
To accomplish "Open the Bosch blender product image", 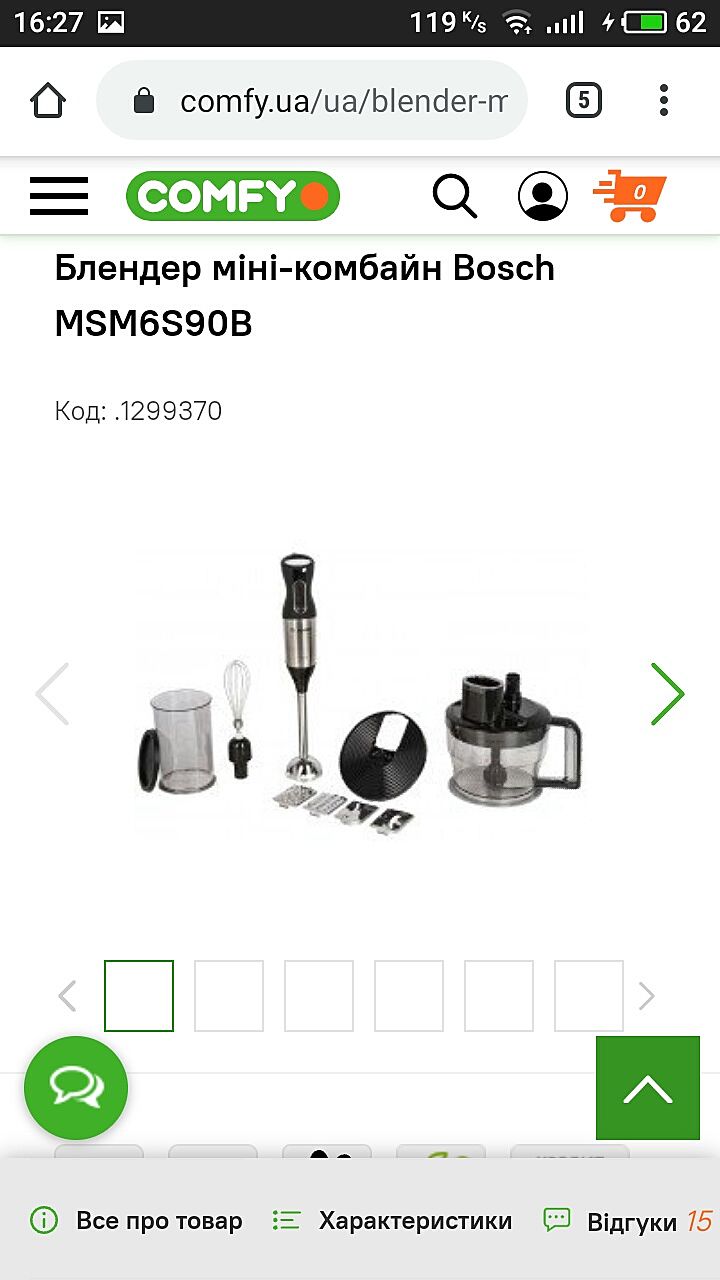I will coord(360,694).
